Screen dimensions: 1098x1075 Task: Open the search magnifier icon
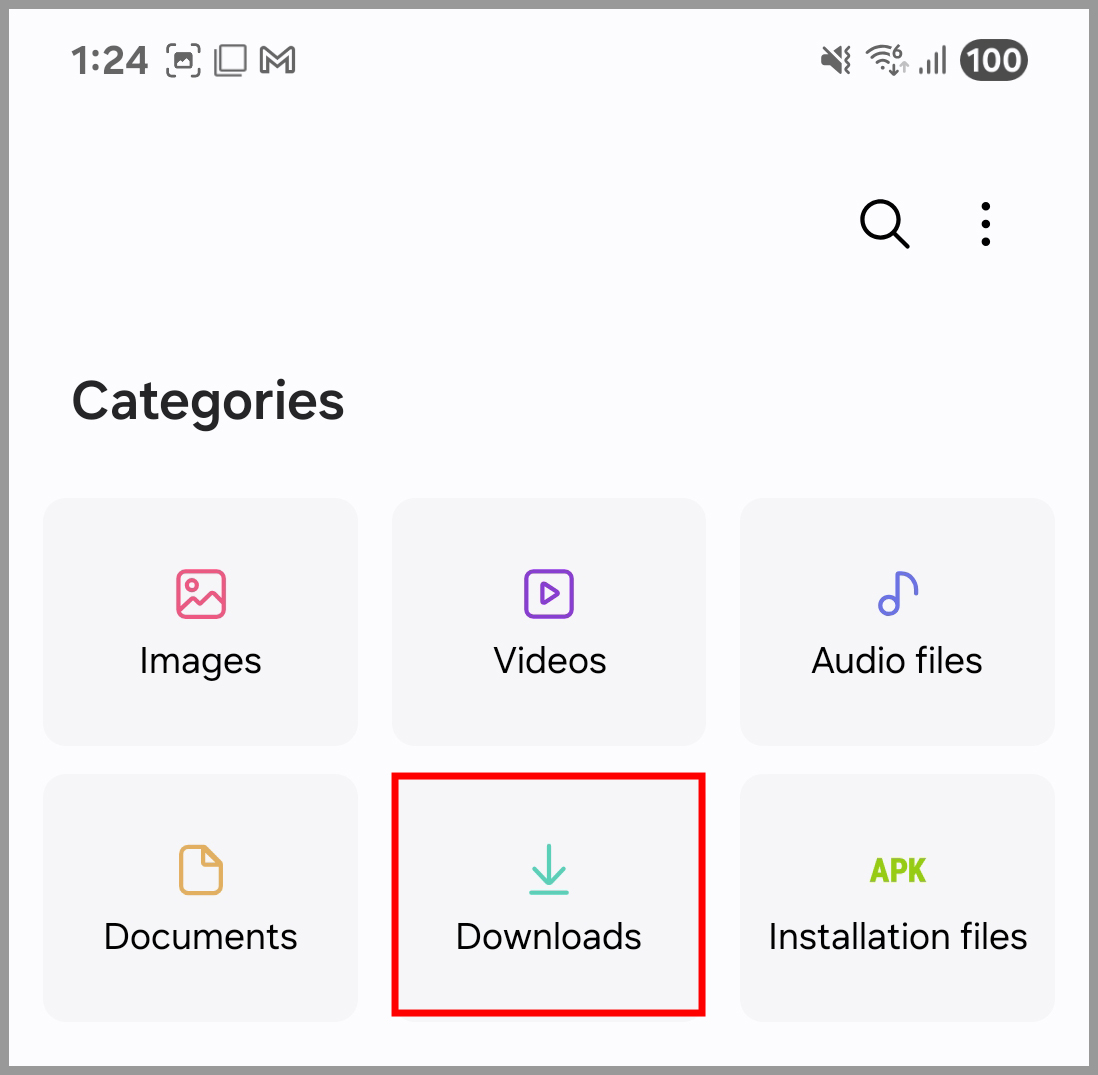point(884,224)
